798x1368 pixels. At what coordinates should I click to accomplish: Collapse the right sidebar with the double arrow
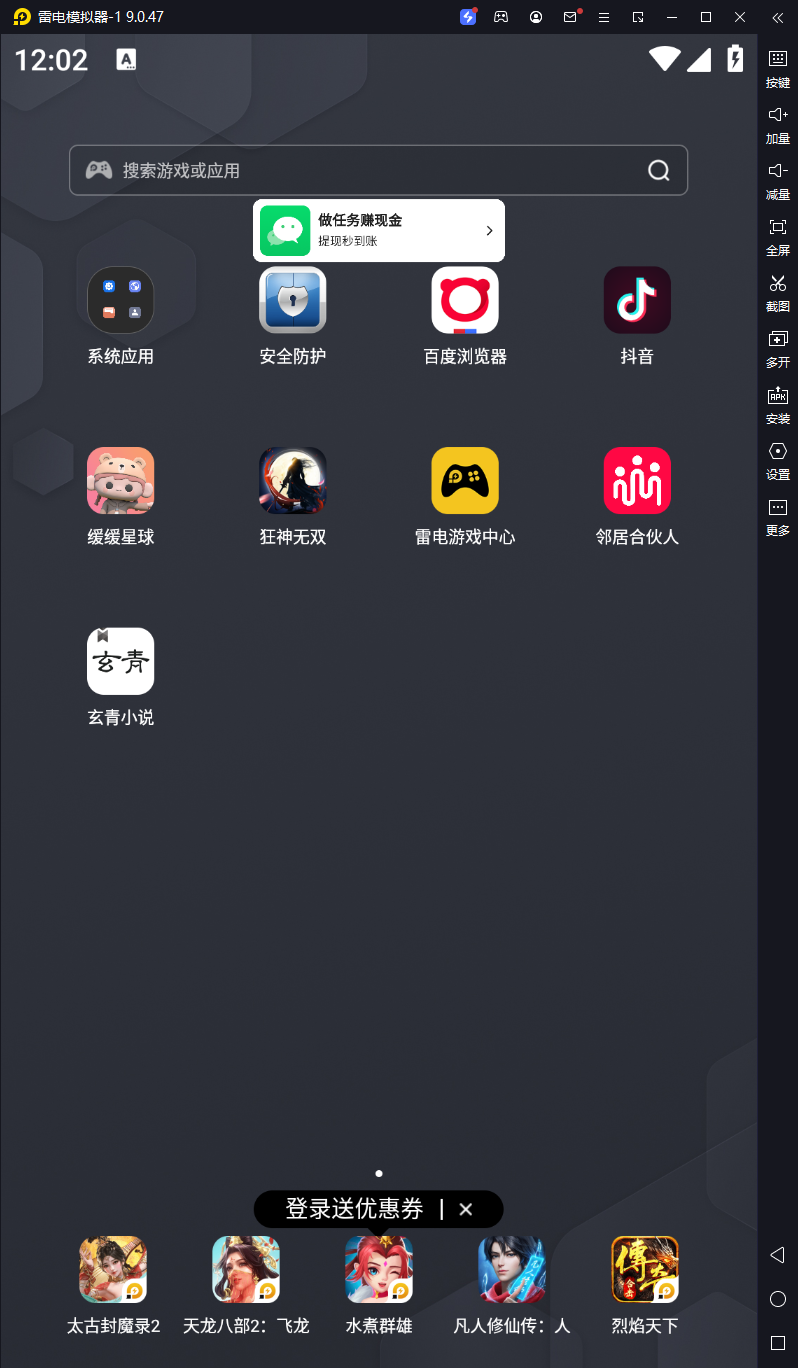tap(778, 17)
